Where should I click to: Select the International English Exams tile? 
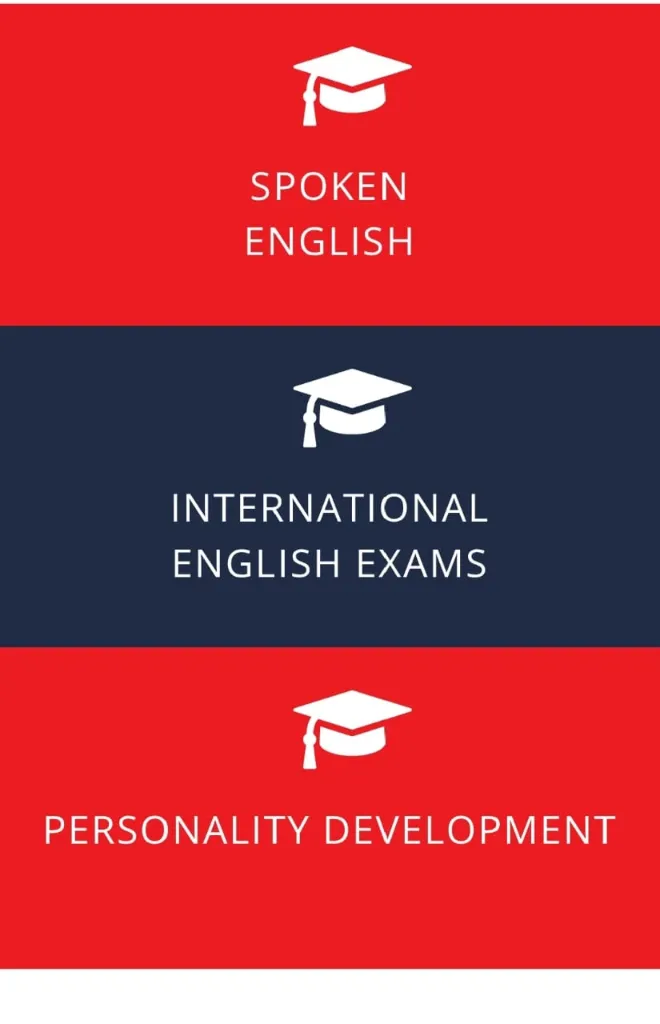pos(329,535)
